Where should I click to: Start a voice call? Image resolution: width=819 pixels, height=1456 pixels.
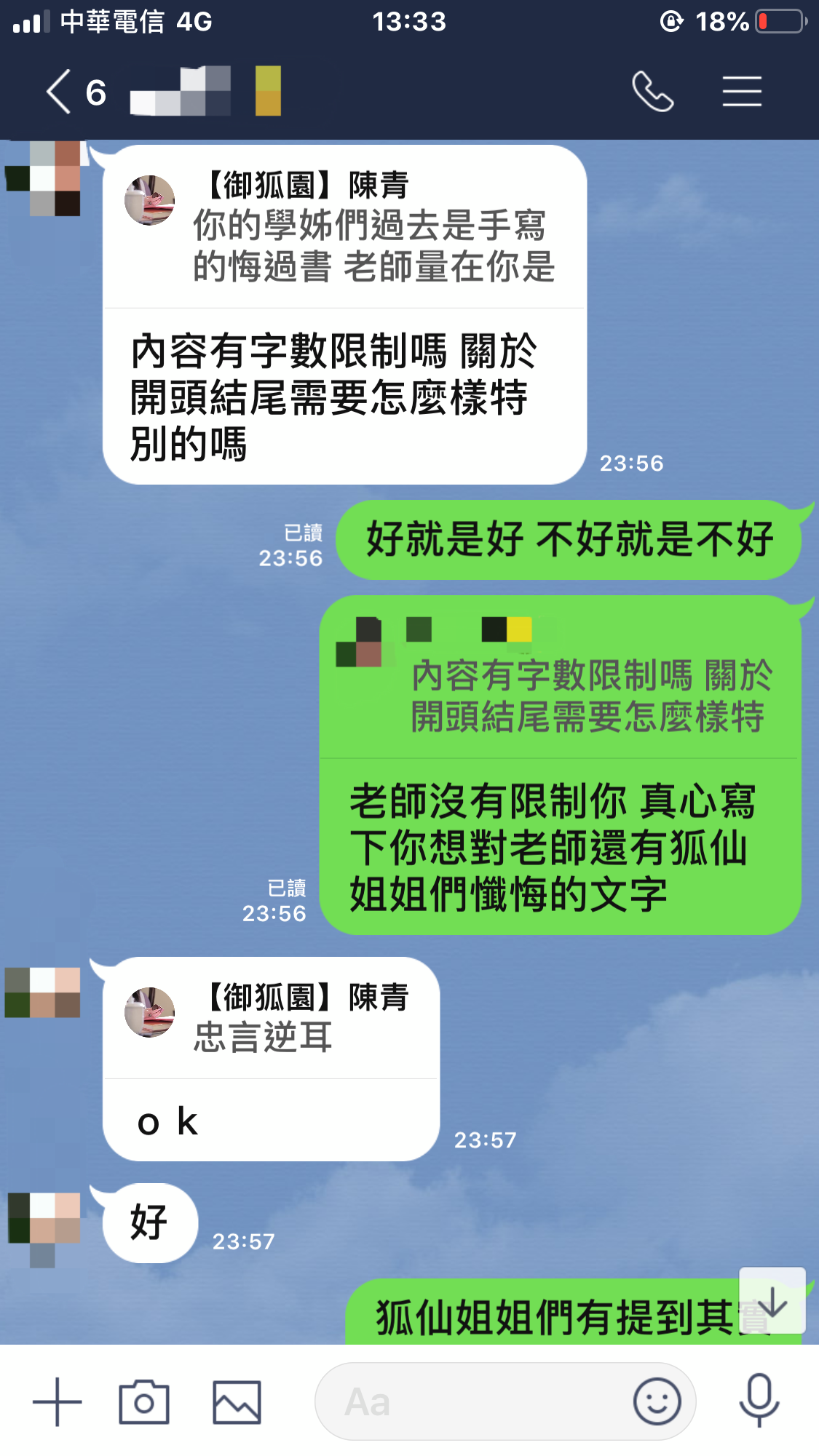pos(652,92)
